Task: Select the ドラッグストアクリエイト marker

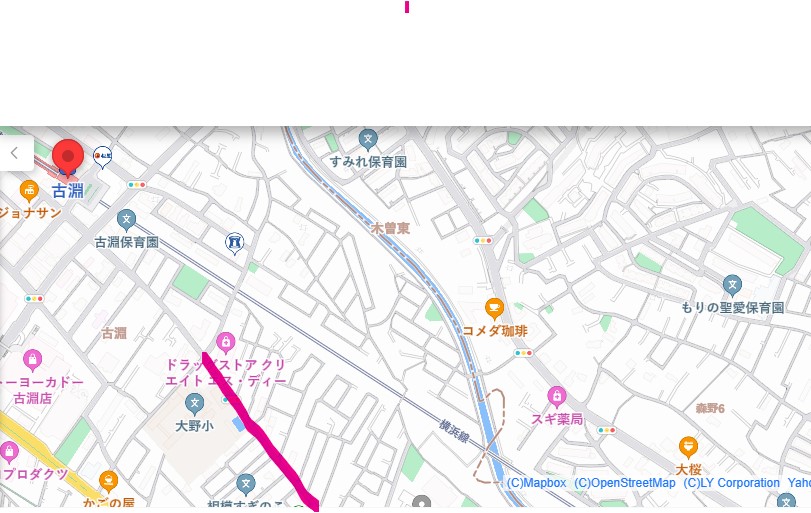Action: pos(225,343)
